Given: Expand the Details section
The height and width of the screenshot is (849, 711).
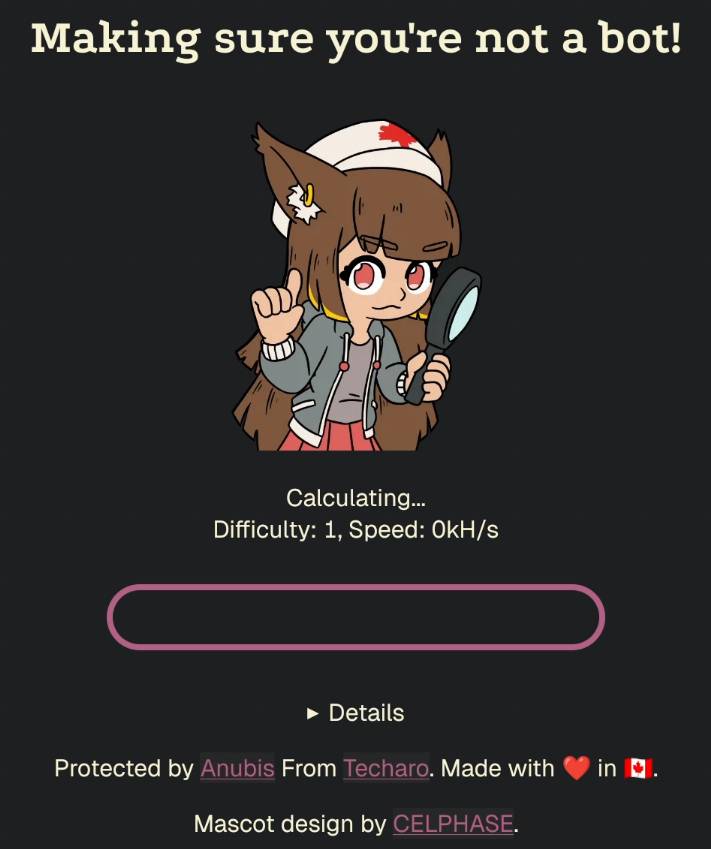Looking at the screenshot, I should [355, 713].
